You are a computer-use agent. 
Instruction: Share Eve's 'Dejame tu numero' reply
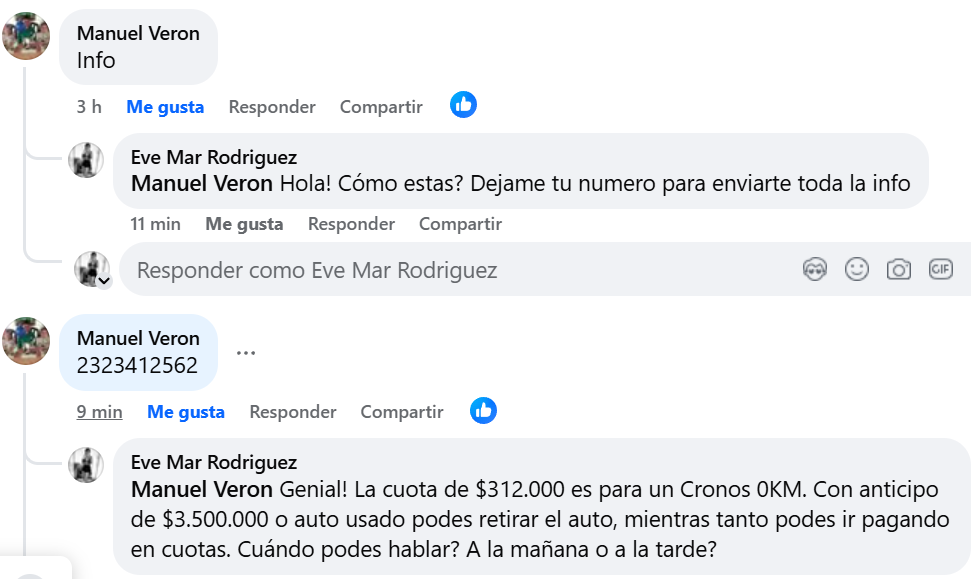(460, 224)
